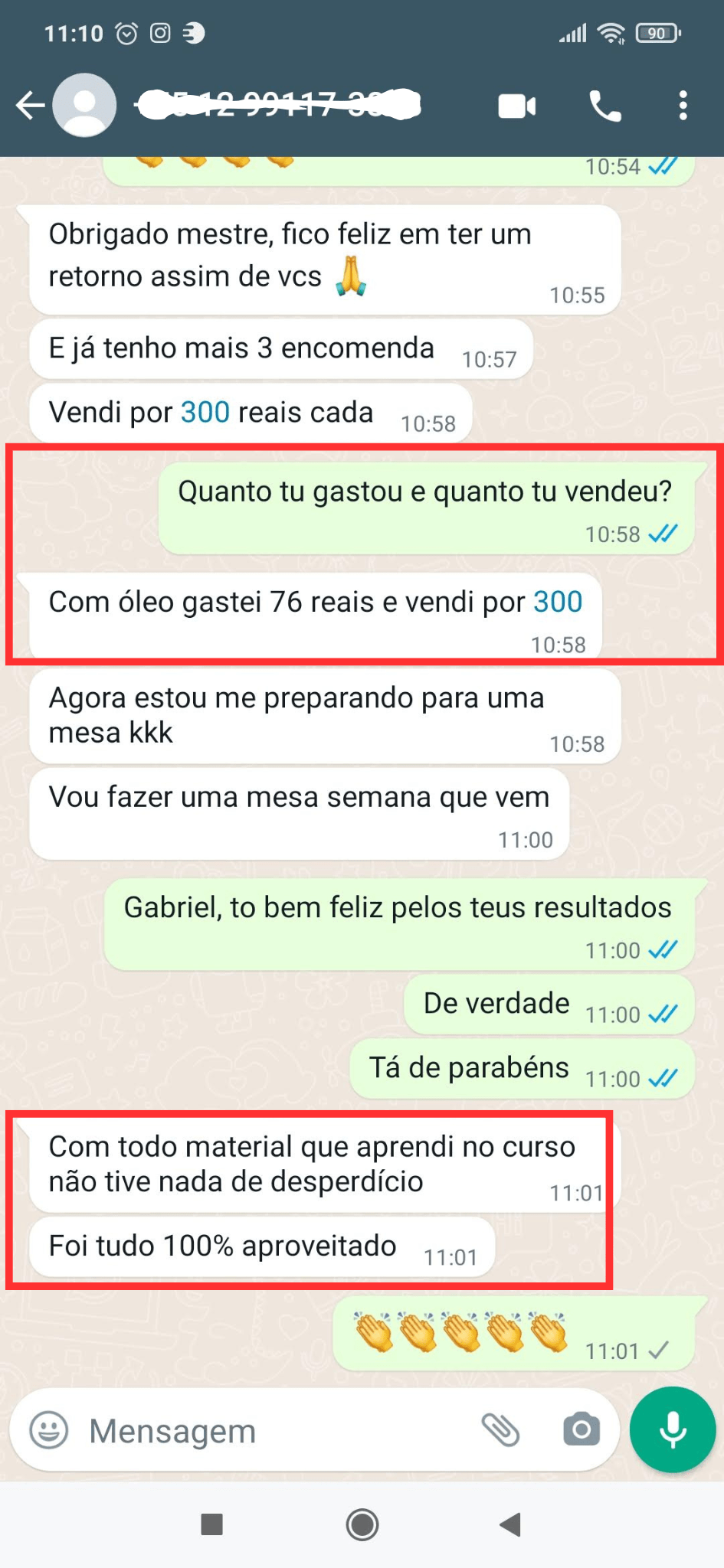Open the camera from message bar

(x=581, y=1429)
